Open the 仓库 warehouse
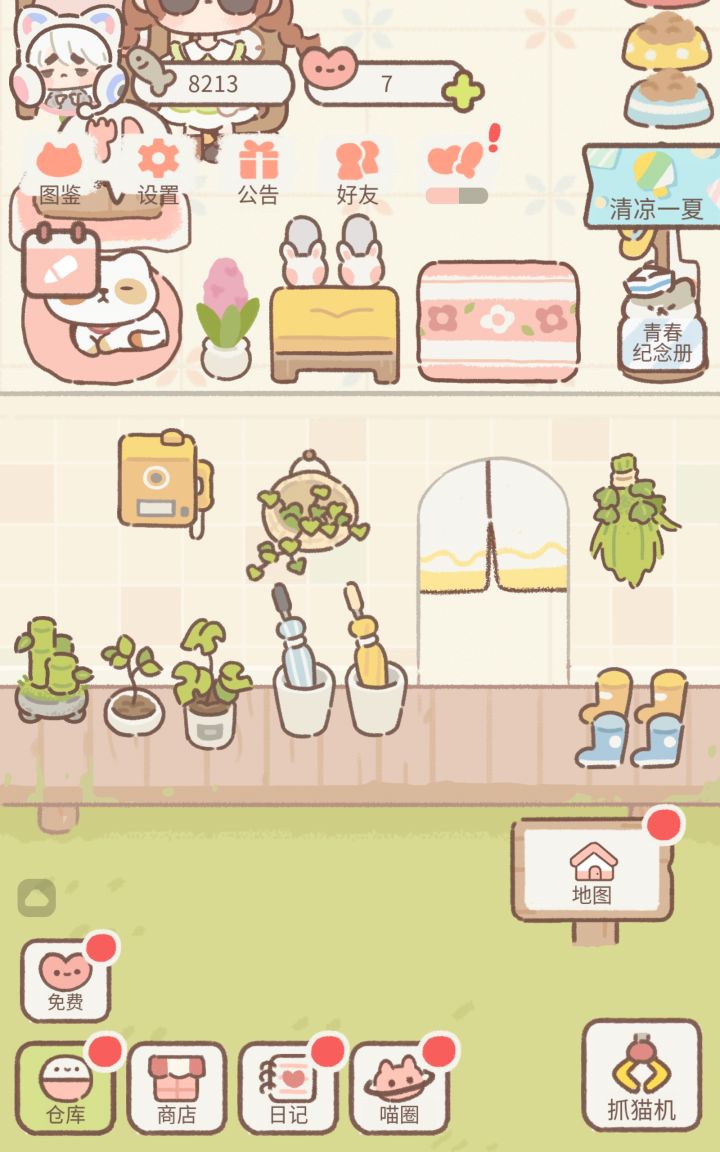 click(x=66, y=1089)
